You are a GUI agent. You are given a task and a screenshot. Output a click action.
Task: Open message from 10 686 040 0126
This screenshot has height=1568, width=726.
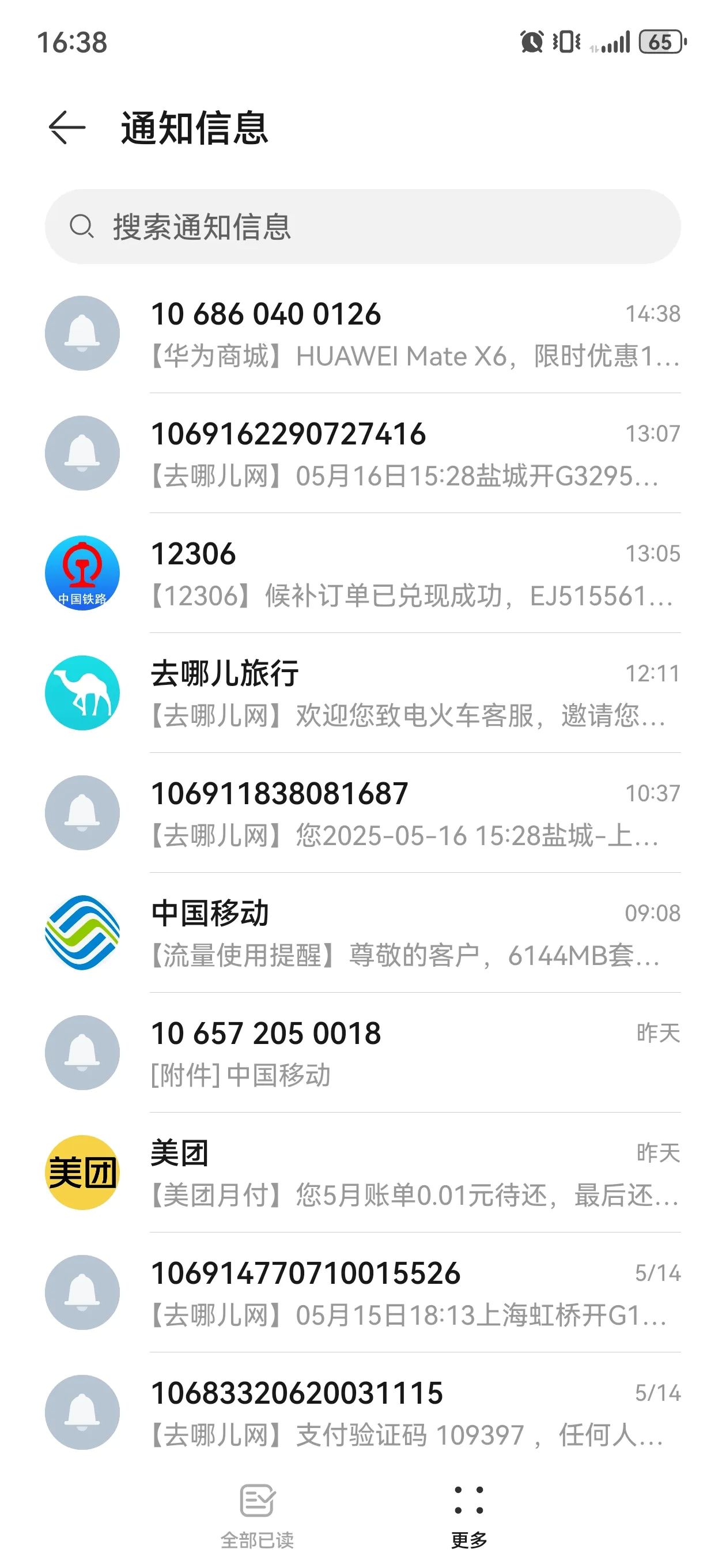414,334
